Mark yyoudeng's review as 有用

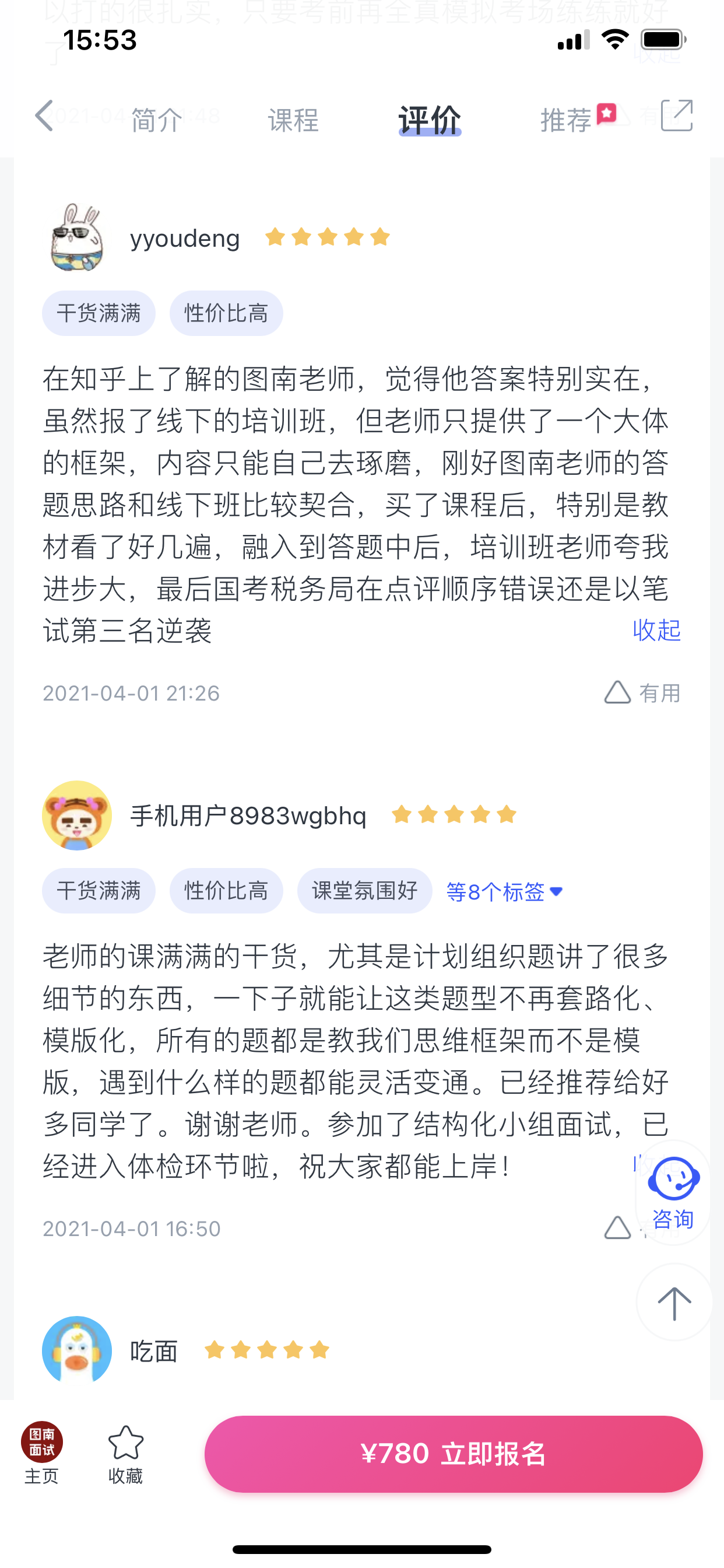coord(642,692)
